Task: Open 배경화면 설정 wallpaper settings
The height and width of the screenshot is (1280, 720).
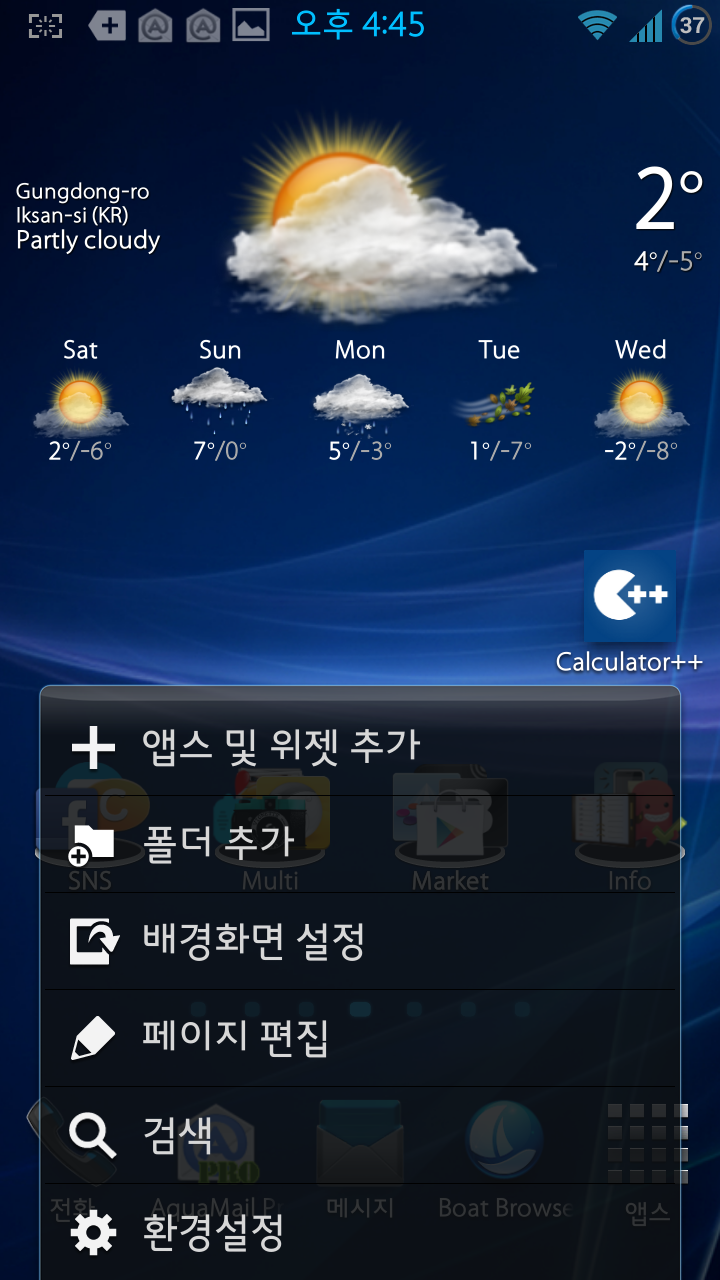Action: point(360,940)
